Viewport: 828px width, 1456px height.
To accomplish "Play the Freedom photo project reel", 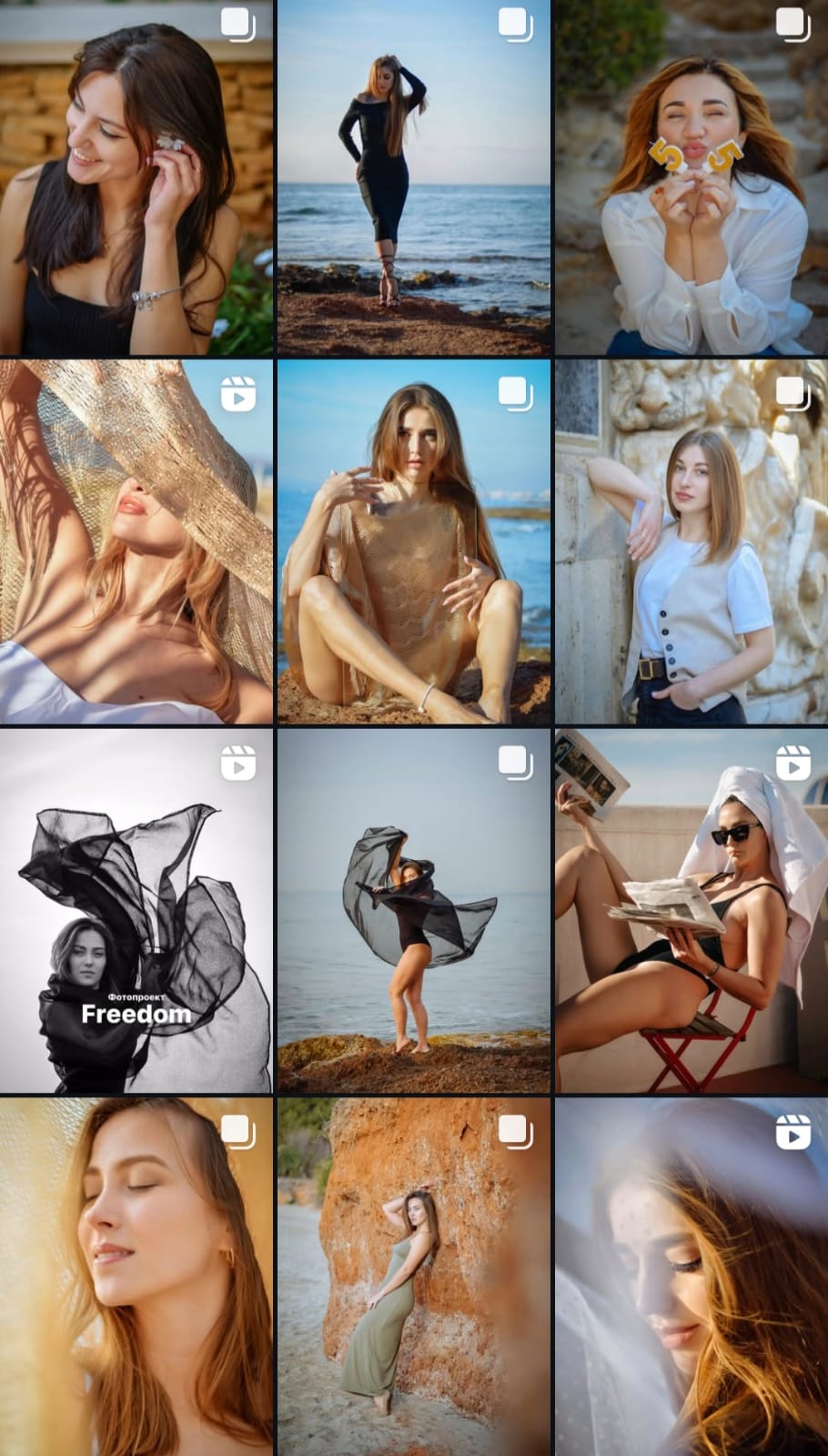I will (136, 910).
